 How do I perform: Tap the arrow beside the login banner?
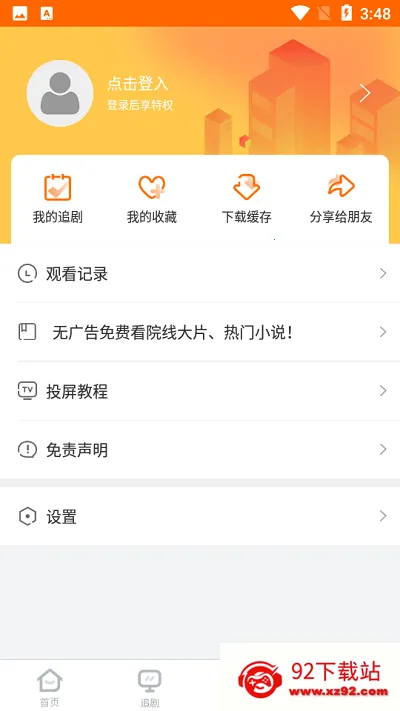pos(365,93)
